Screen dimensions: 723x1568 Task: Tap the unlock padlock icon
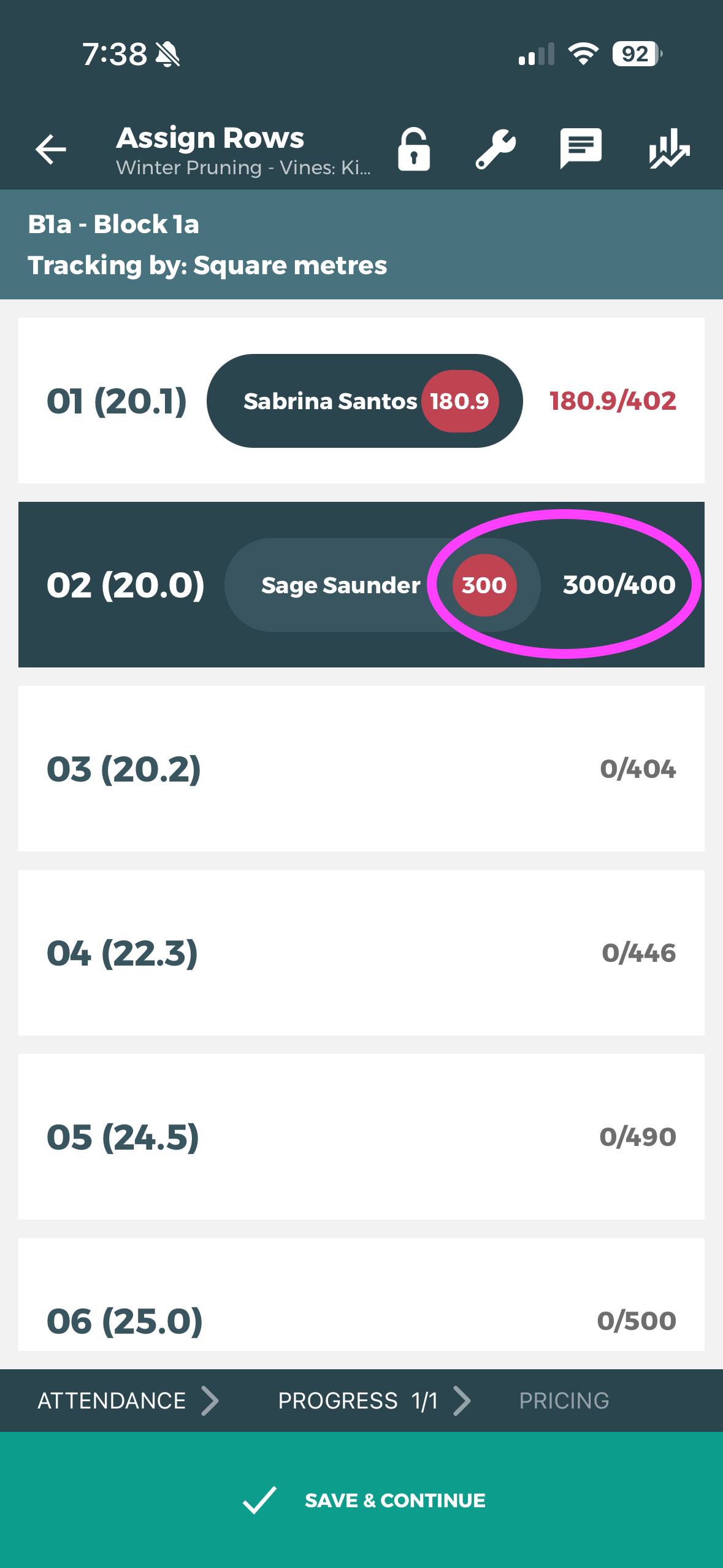click(414, 149)
